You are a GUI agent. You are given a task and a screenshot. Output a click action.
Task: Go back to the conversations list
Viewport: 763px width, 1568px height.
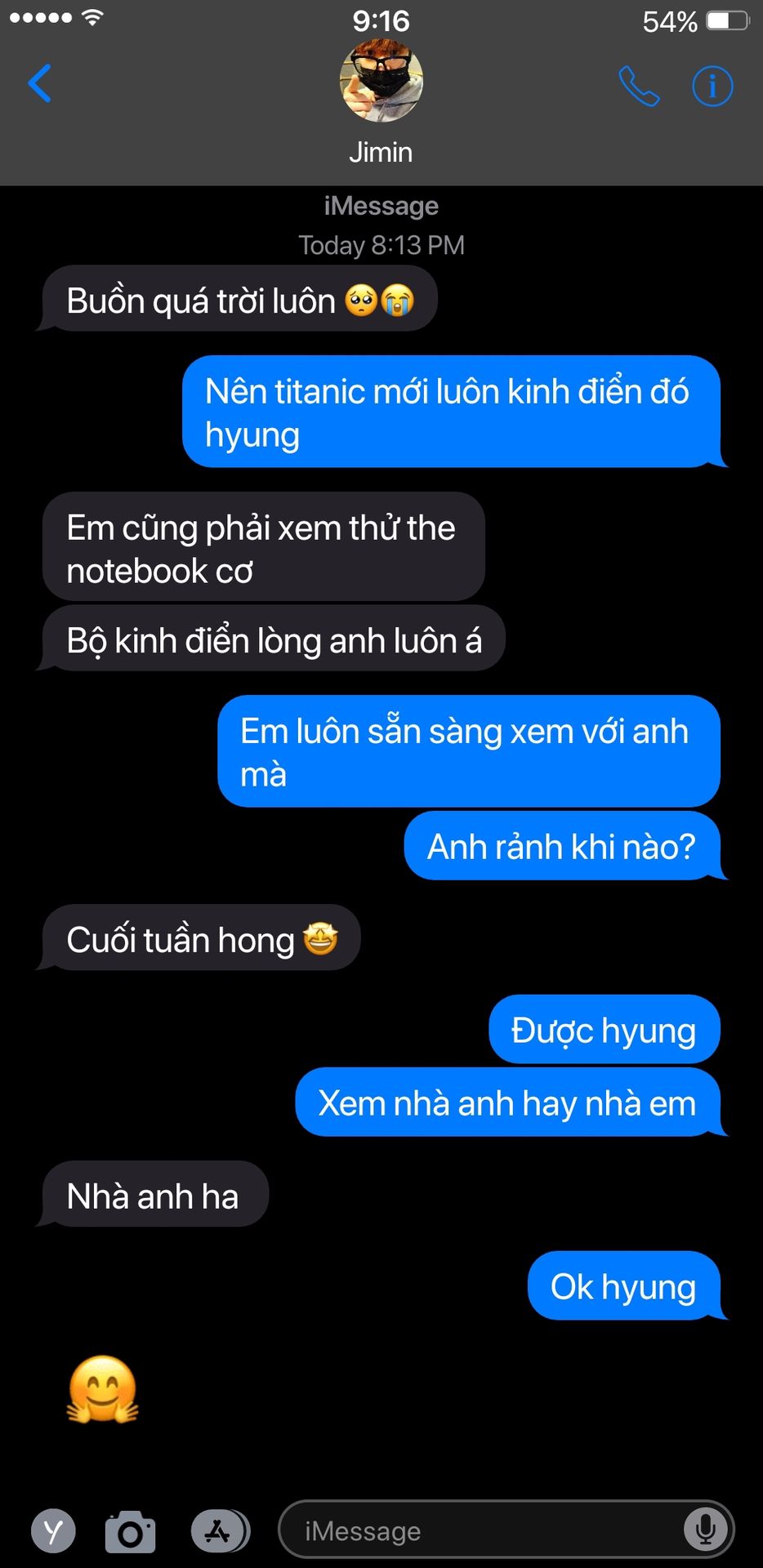coord(39,83)
